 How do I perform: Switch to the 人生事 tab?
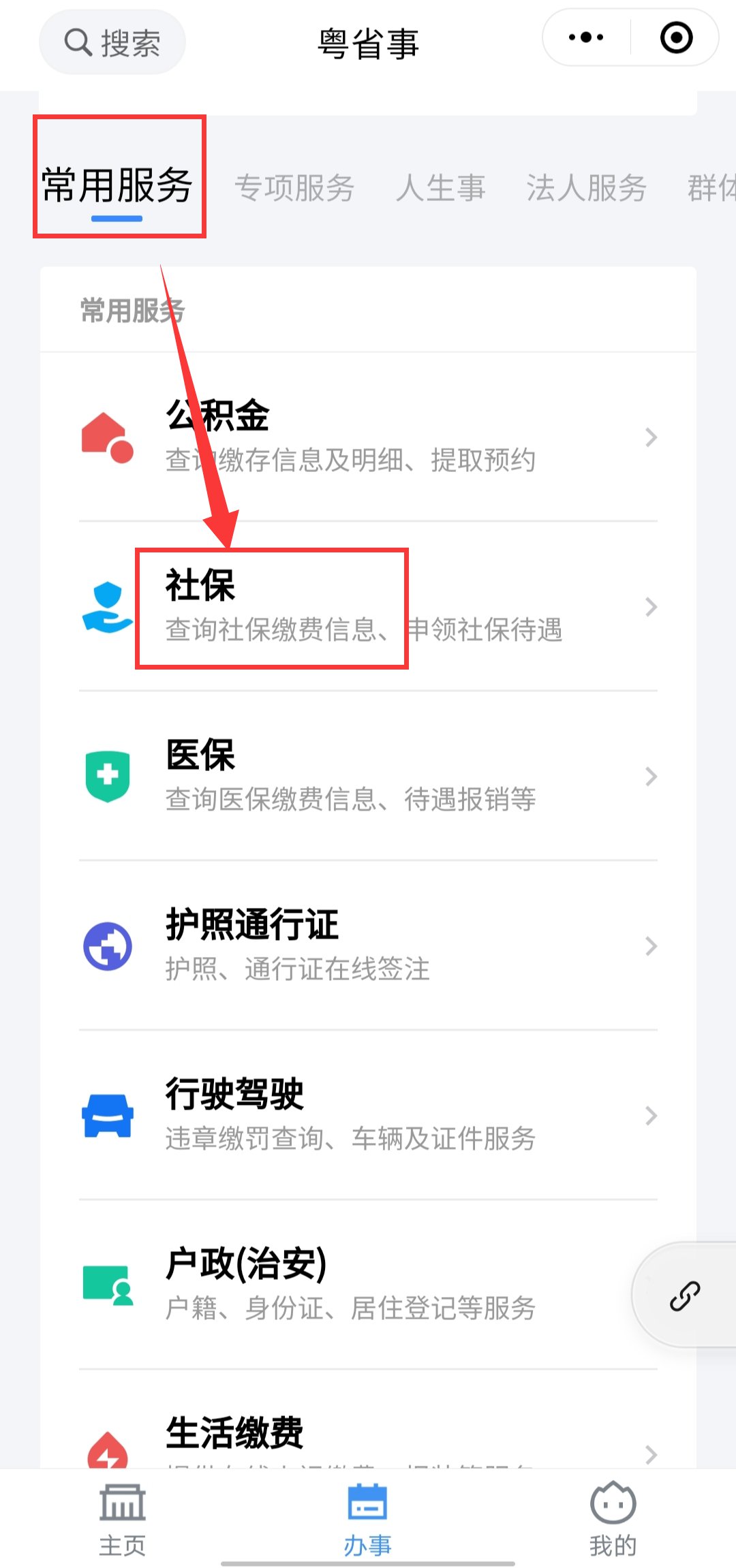pos(440,188)
